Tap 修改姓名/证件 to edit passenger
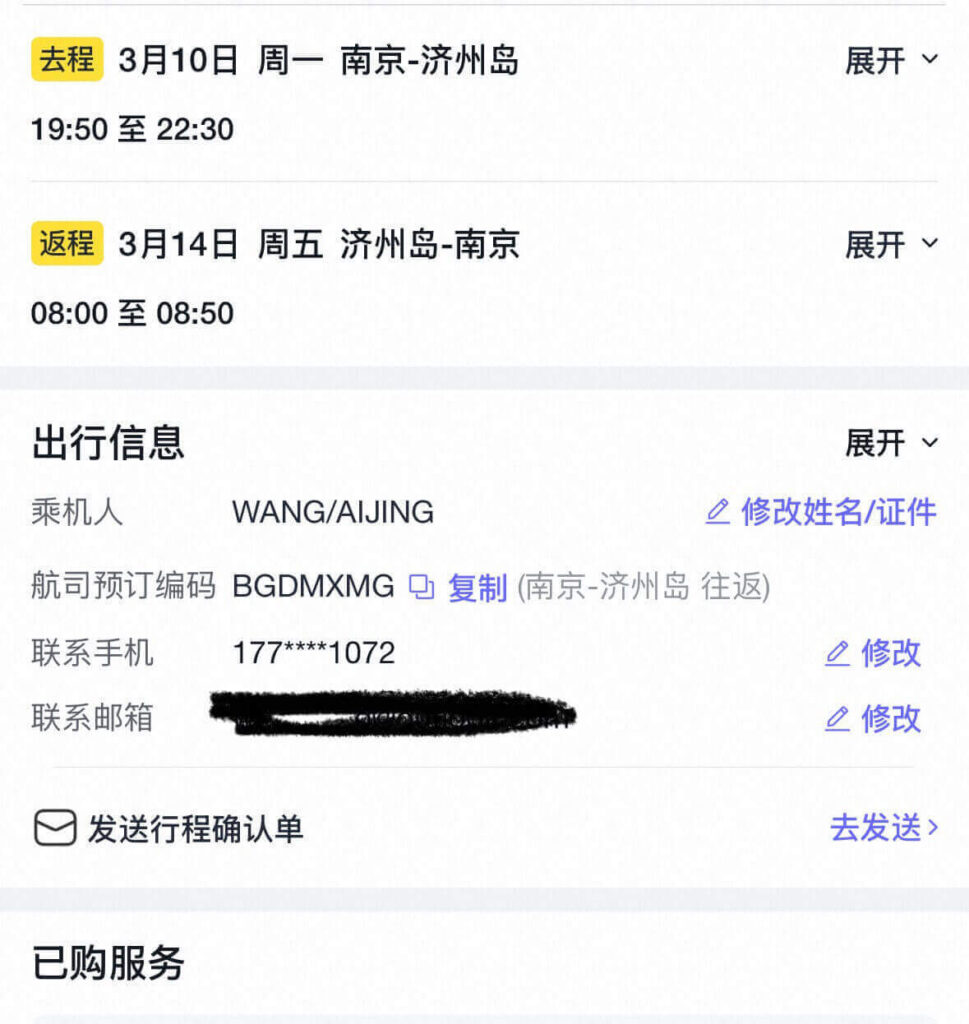 coord(821,512)
